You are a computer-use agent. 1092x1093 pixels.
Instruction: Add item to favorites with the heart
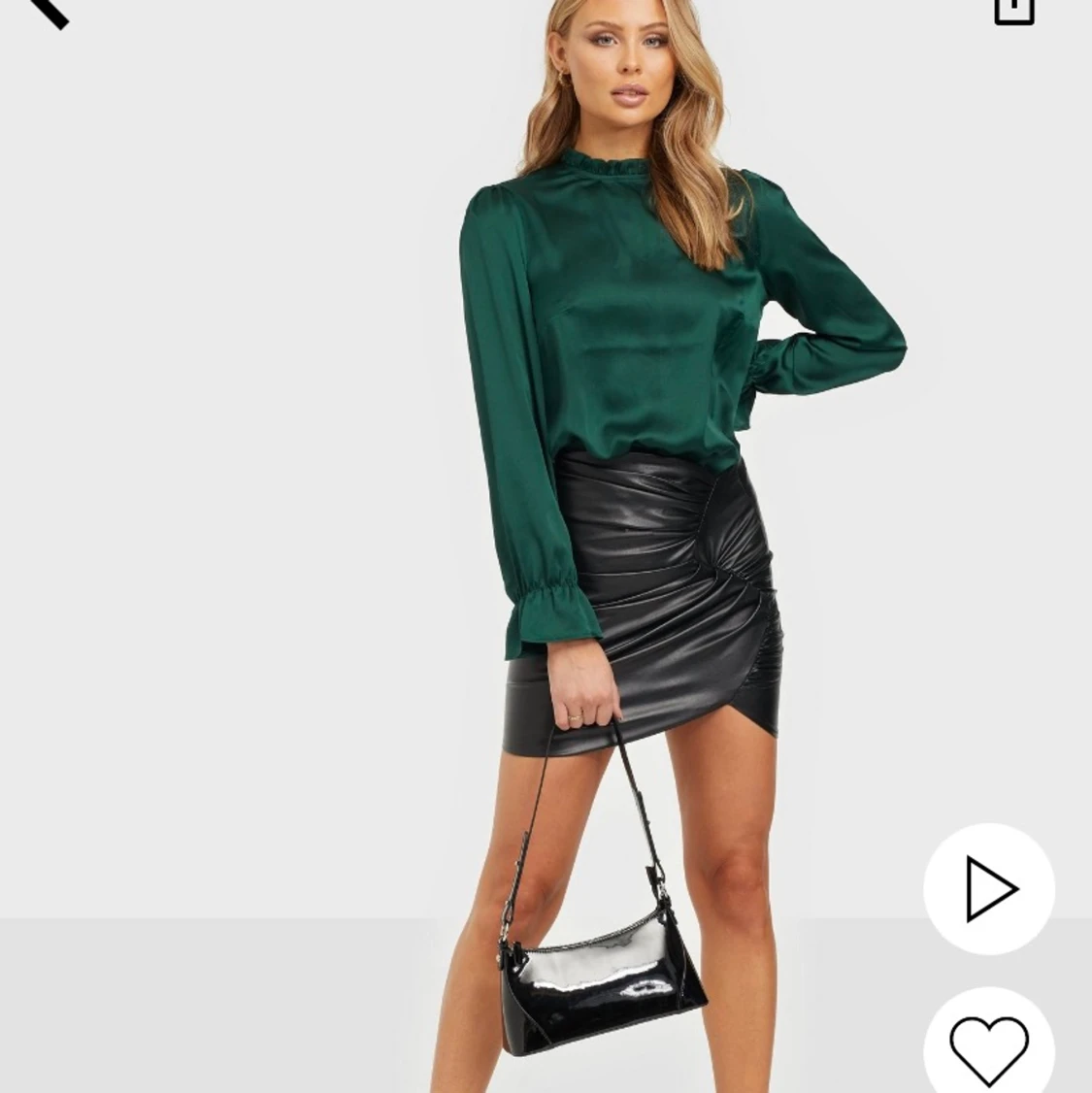coord(989,1046)
